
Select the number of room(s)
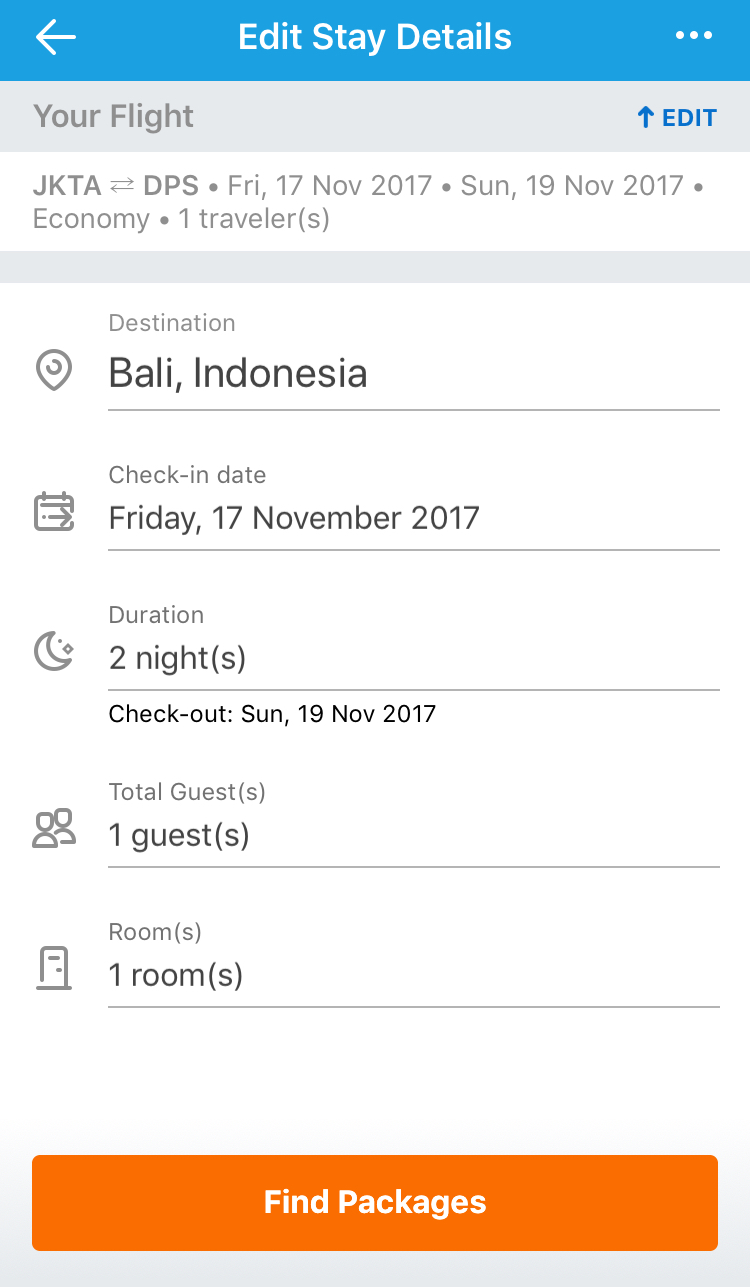click(412, 974)
